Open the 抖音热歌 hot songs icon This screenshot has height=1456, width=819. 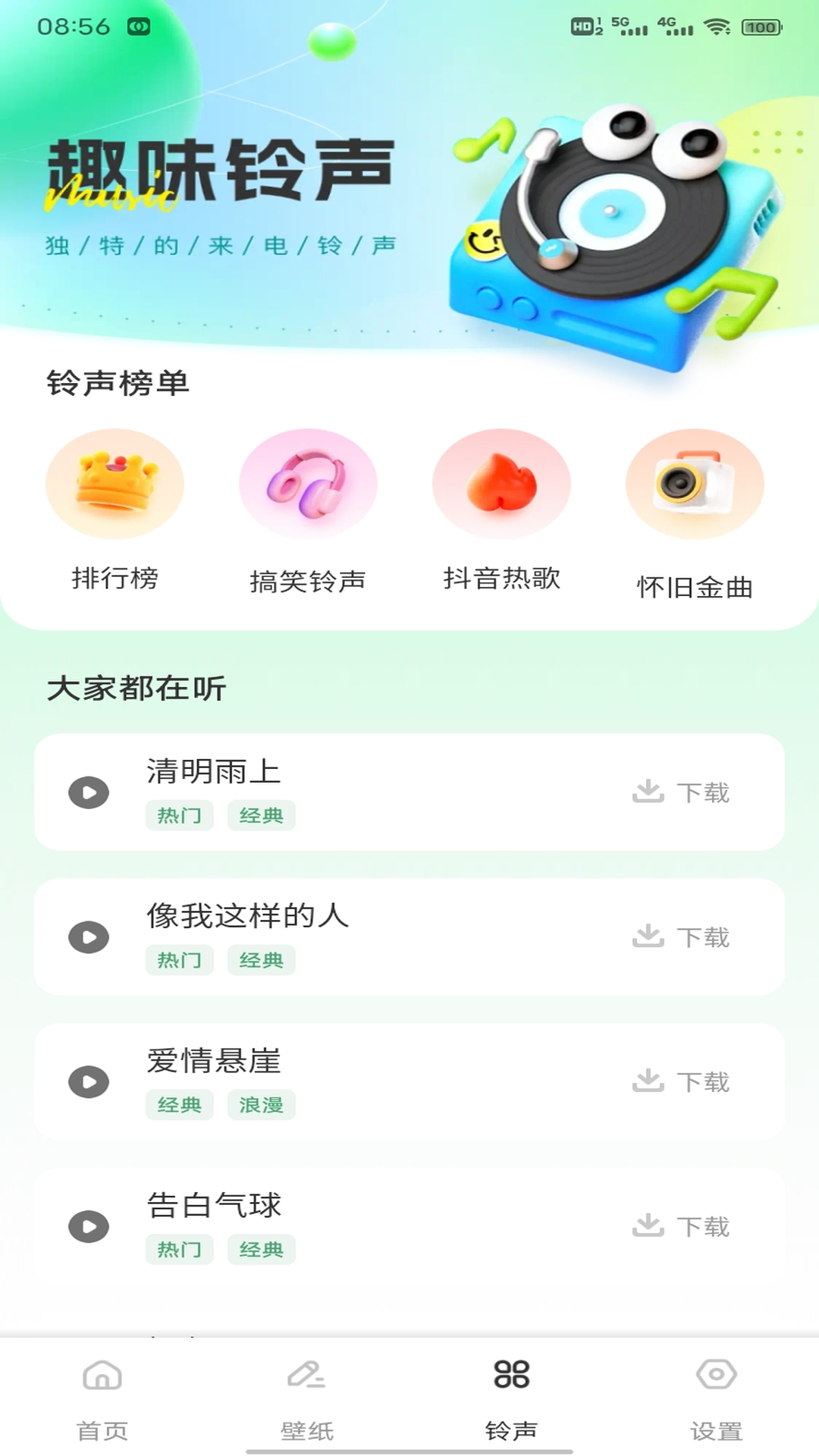tap(501, 483)
